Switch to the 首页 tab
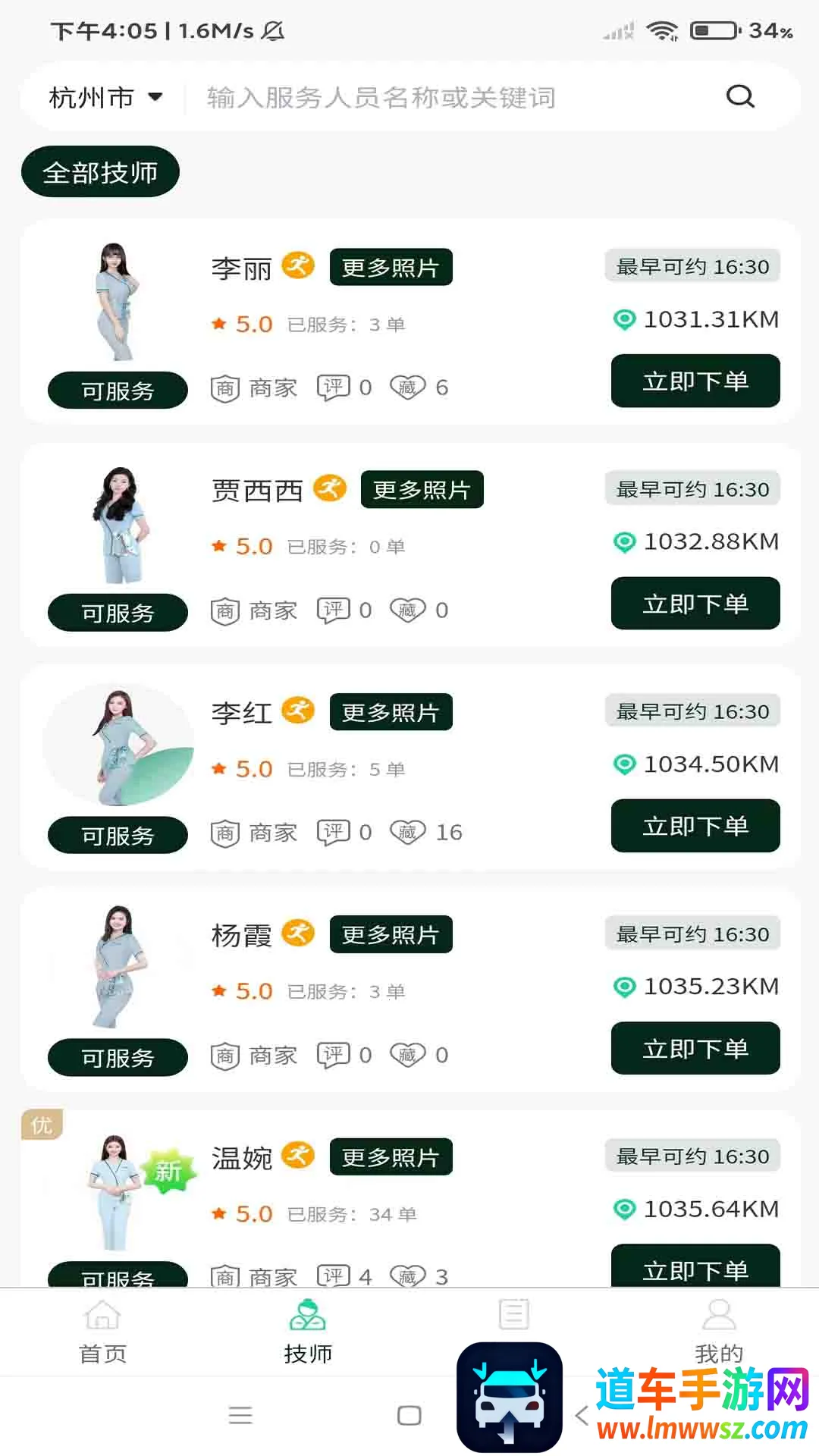The width and height of the screenshot is (819, 1456). pos(102,1330)
